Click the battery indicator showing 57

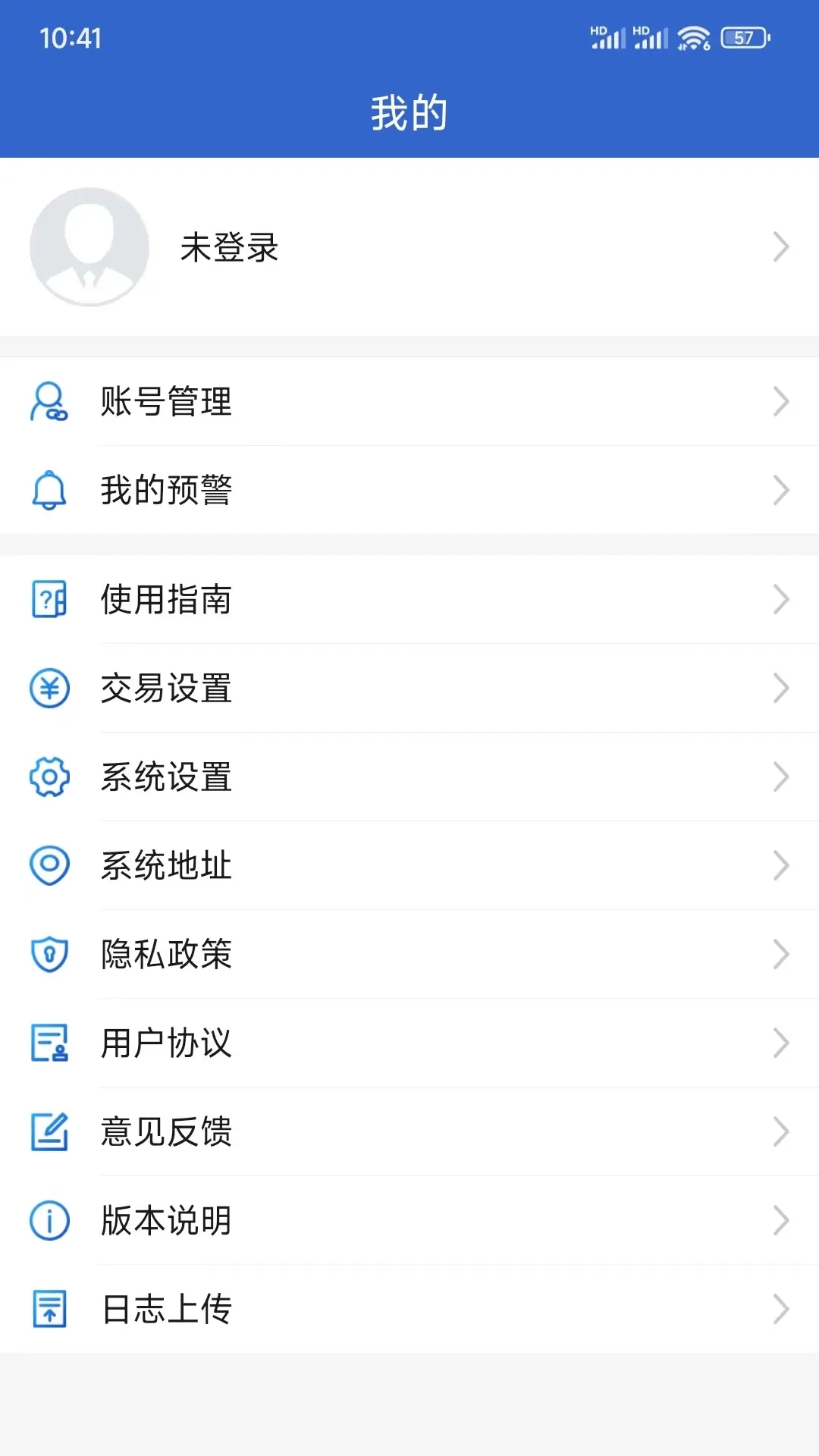pos(742,35)
